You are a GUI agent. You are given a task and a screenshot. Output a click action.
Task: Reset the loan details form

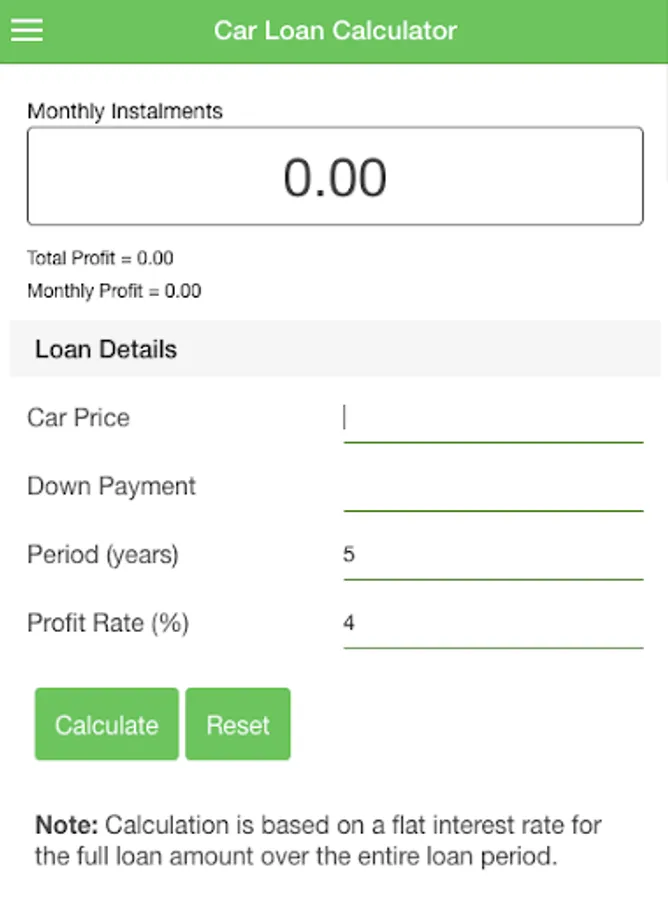[238, 724]
